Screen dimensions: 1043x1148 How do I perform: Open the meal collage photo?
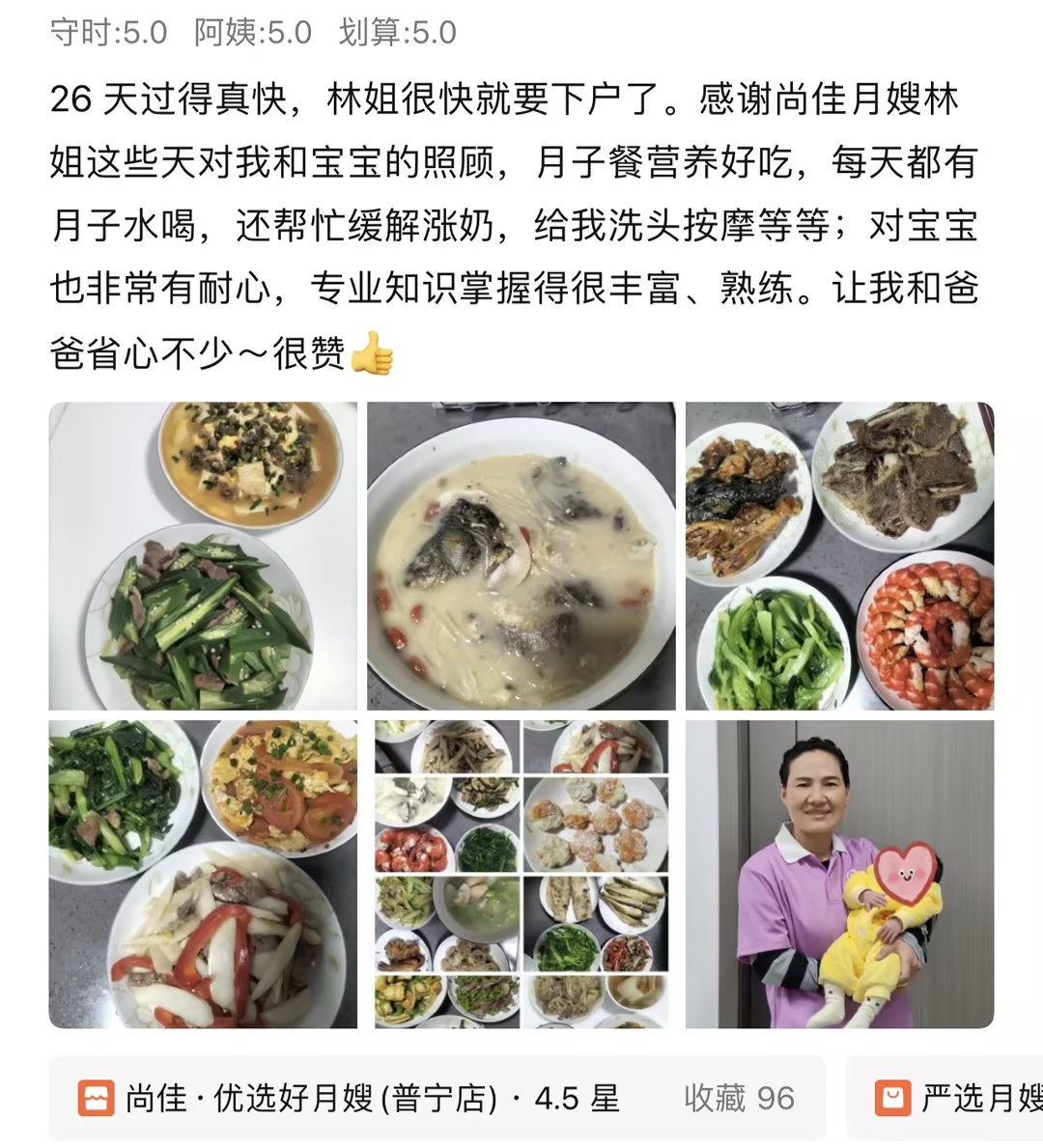pos(521,874)
